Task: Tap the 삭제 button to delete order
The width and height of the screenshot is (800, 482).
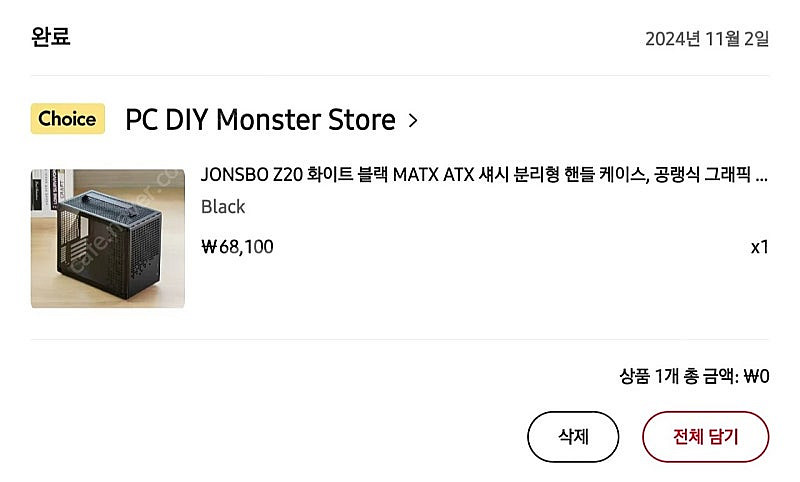Action: (x=573, y=437)
